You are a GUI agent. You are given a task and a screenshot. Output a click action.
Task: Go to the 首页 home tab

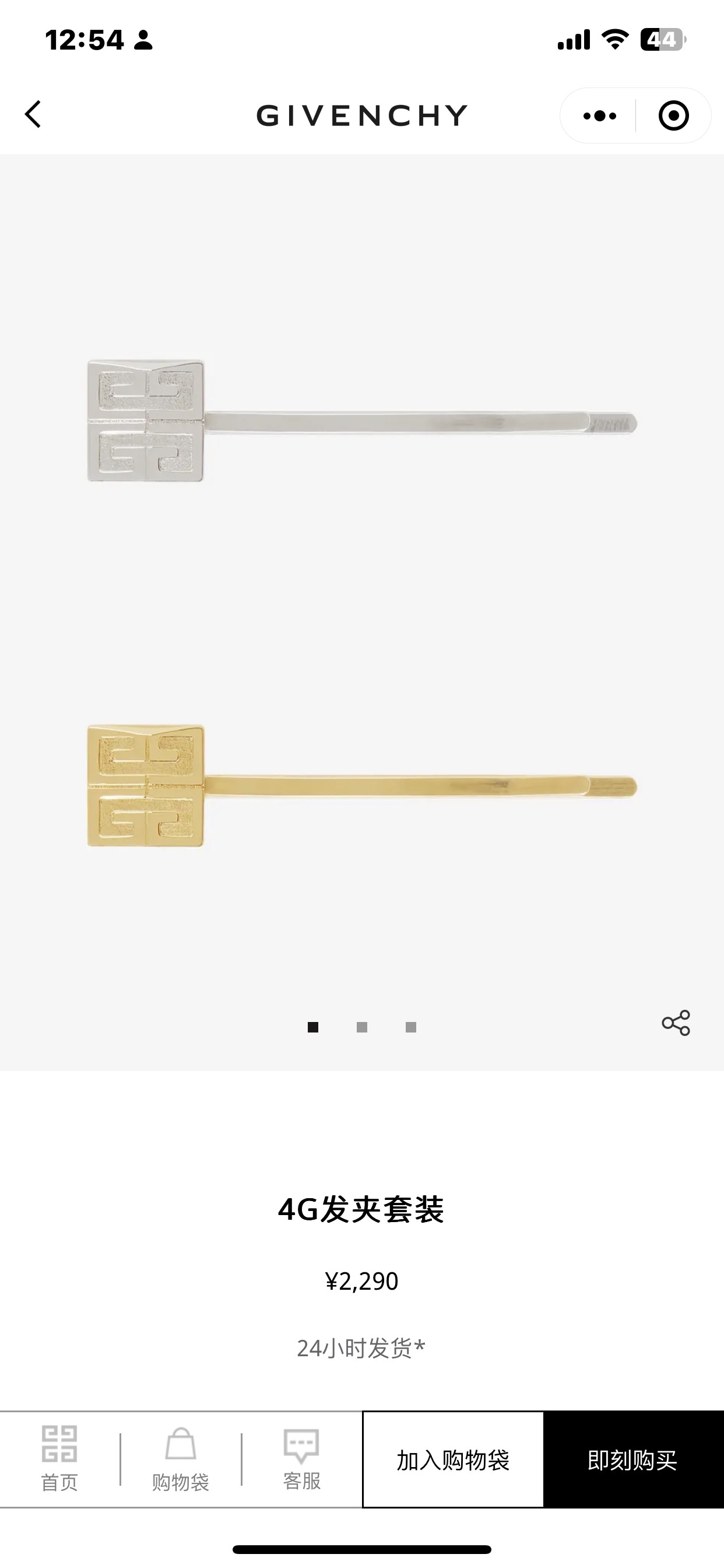pyautogui.click(x=59, y=1458)
